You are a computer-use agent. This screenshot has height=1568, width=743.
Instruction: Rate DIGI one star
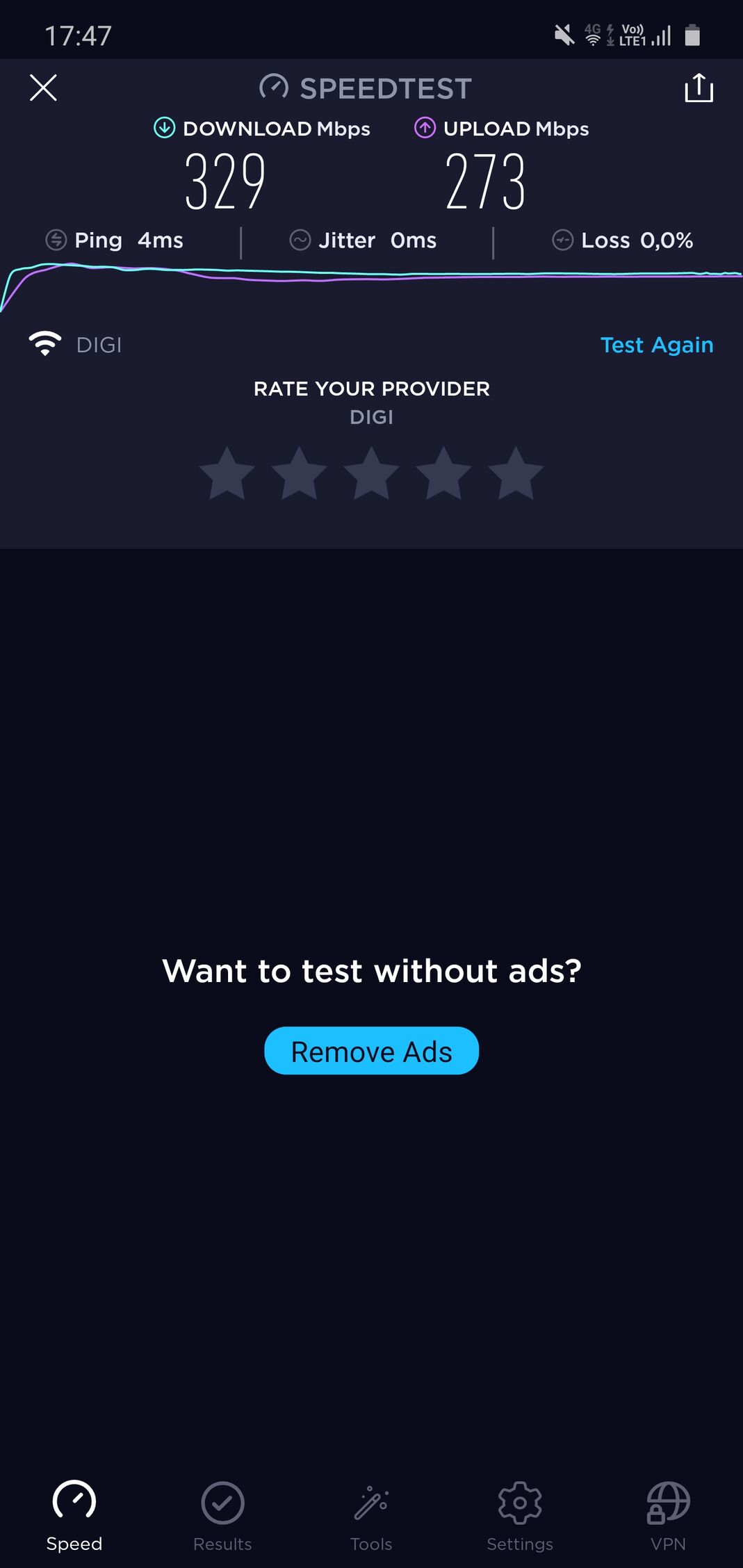click(x=227, y=474)
